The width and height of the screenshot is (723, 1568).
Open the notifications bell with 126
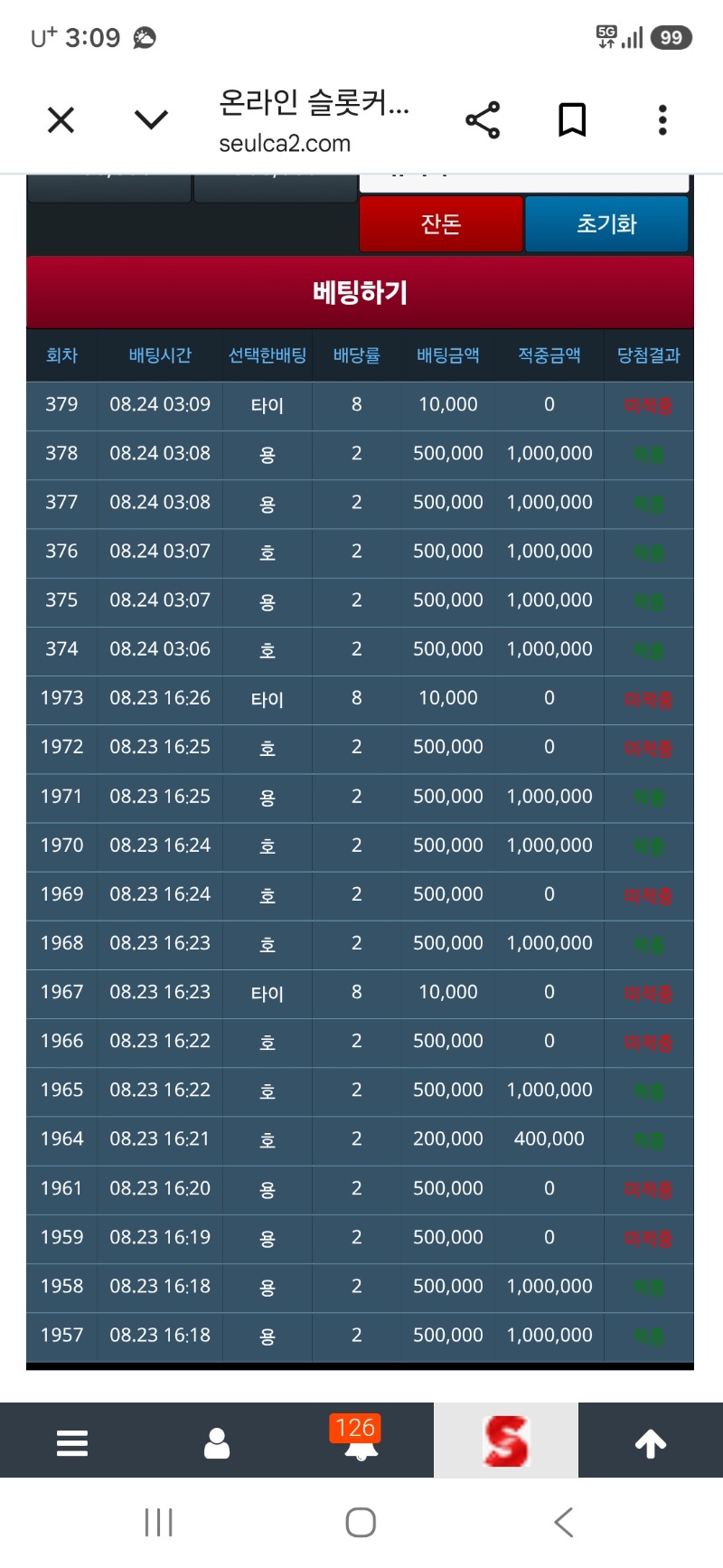(361, 1438)
